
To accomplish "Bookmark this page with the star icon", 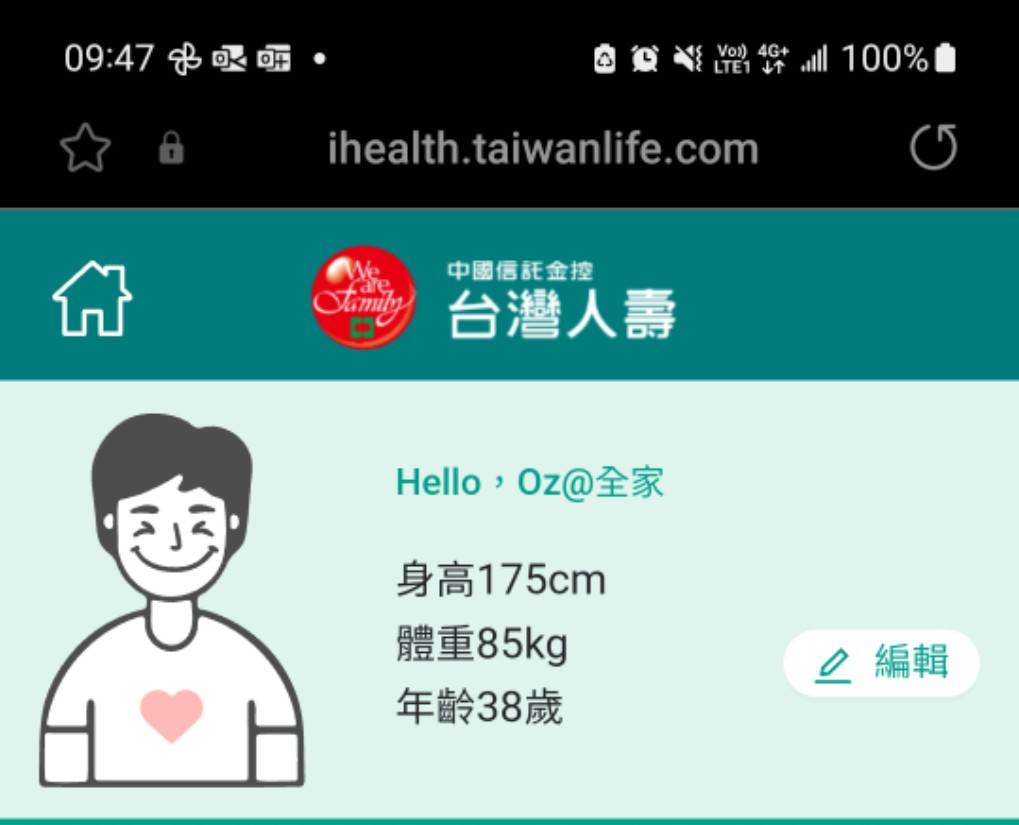I will tap(86, 149).
